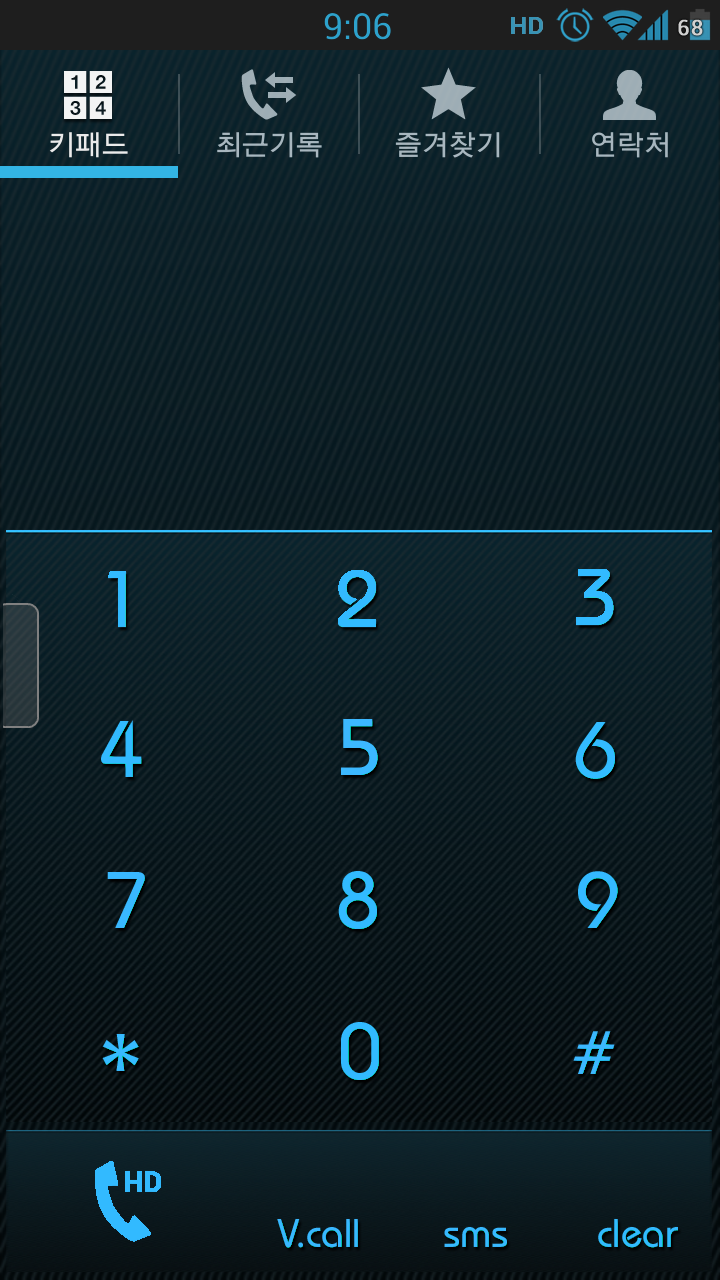
Task: Open sms to send a message
Action: (475, 1235)
